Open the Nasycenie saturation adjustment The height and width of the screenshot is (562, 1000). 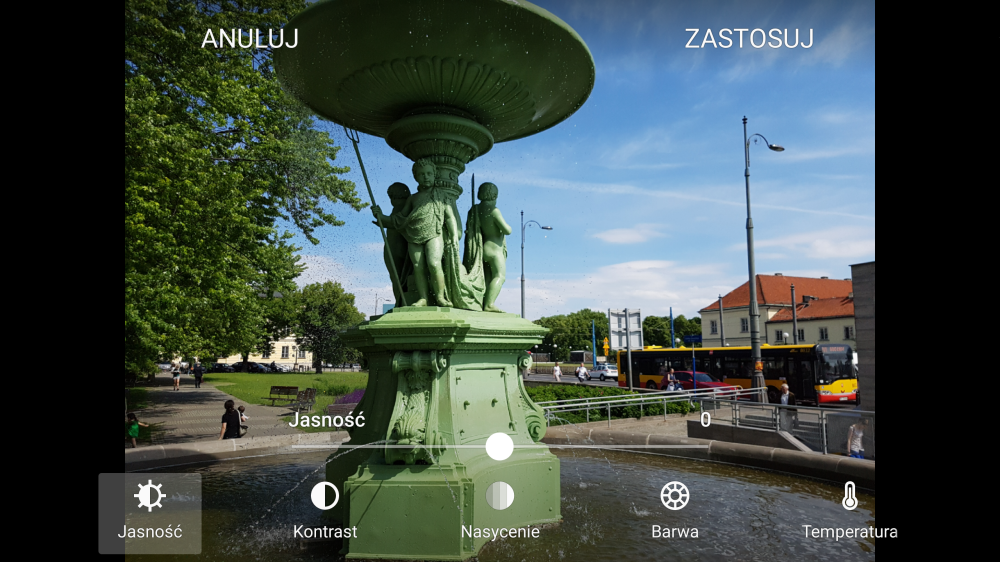tap(500, 511)
